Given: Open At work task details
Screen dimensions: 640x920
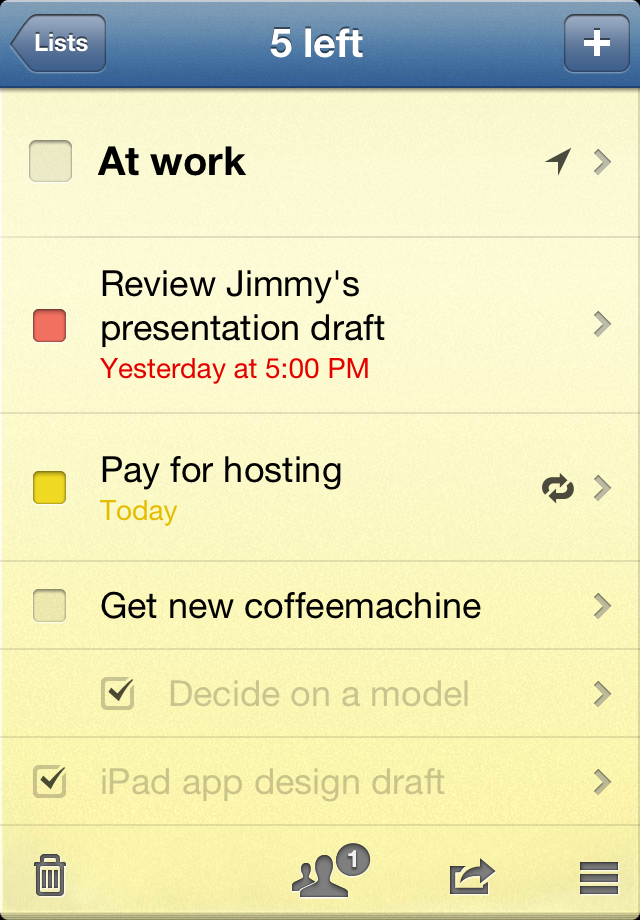Looking at the screenshot, I should tap(601, 162).
